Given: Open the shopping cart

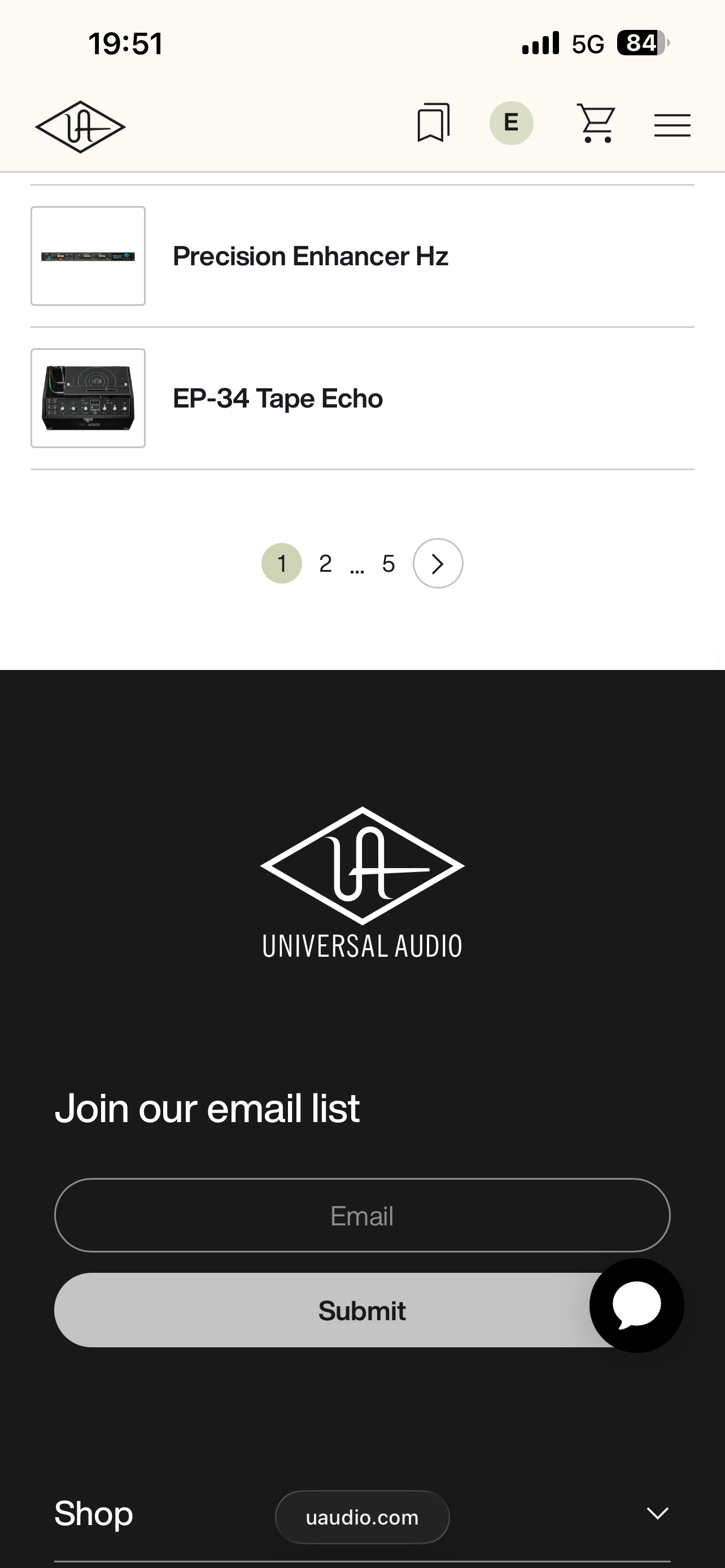Looking at the screenshot, I should tap(595, 123).
